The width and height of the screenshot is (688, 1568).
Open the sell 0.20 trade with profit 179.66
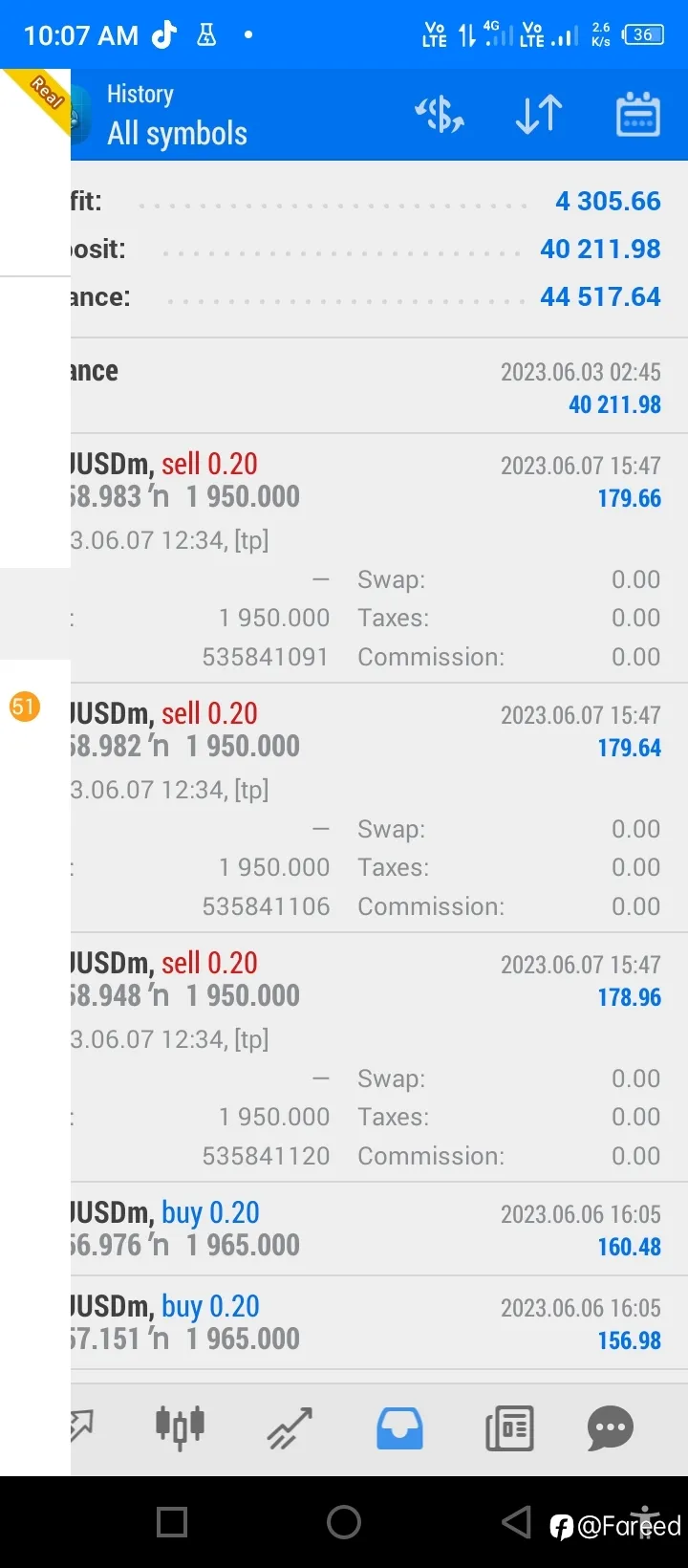tap(379, 558)
